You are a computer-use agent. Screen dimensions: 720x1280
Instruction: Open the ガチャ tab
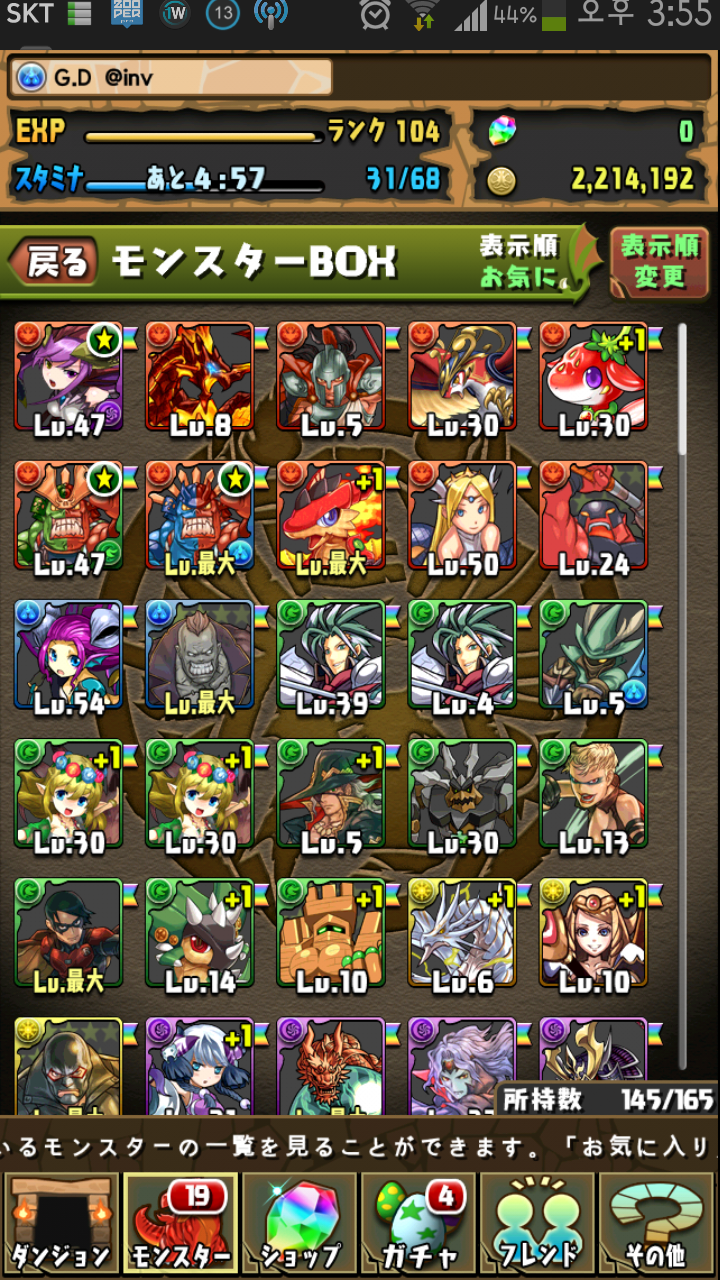click(419, 1225)
